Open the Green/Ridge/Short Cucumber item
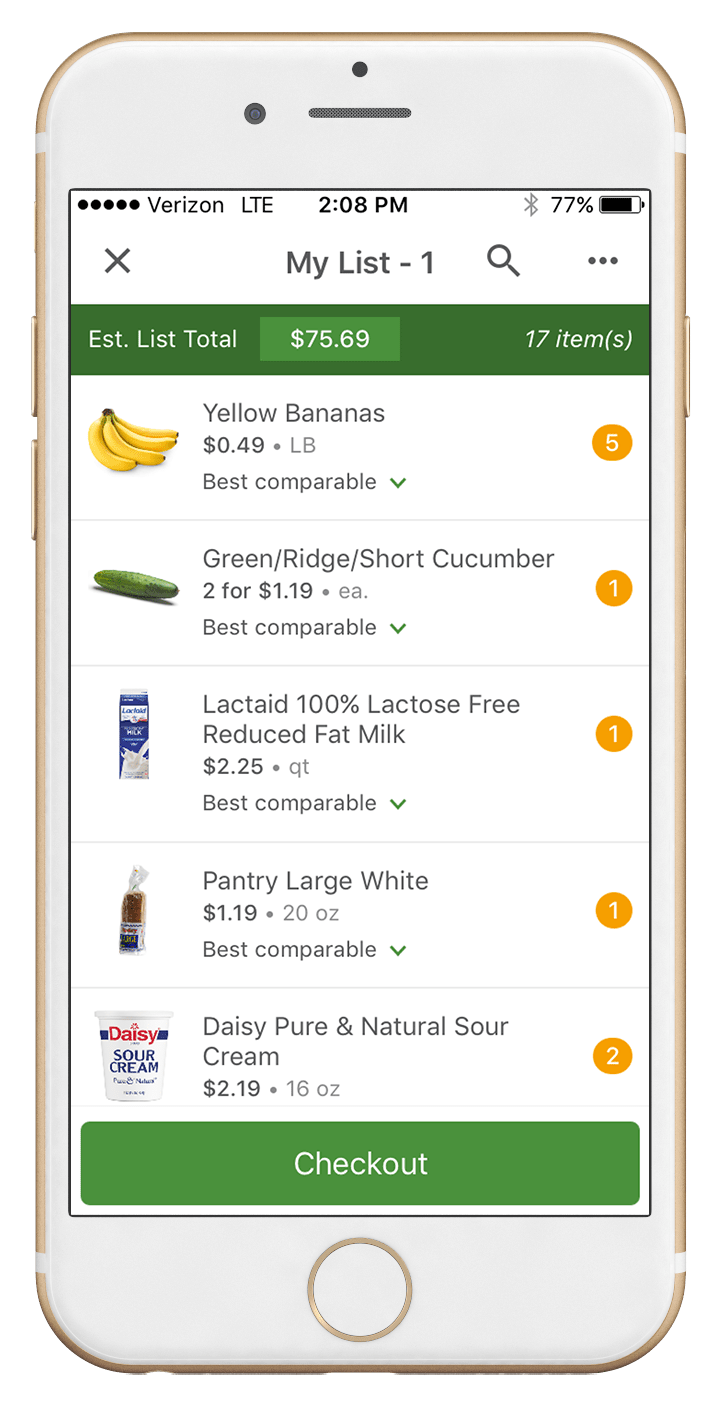This screenshot has height=1410, width=708. 360,593
